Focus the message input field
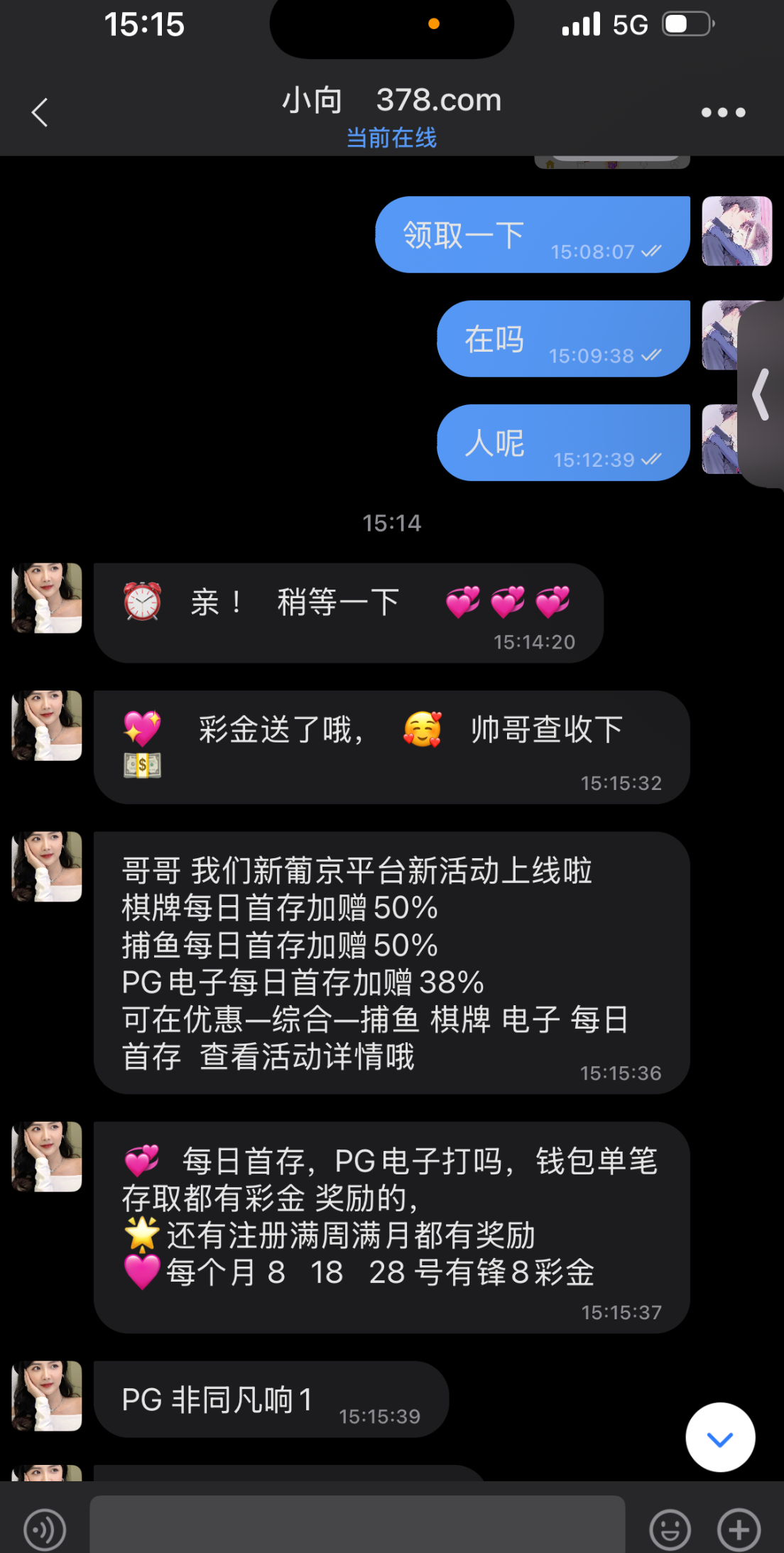 356,1526
